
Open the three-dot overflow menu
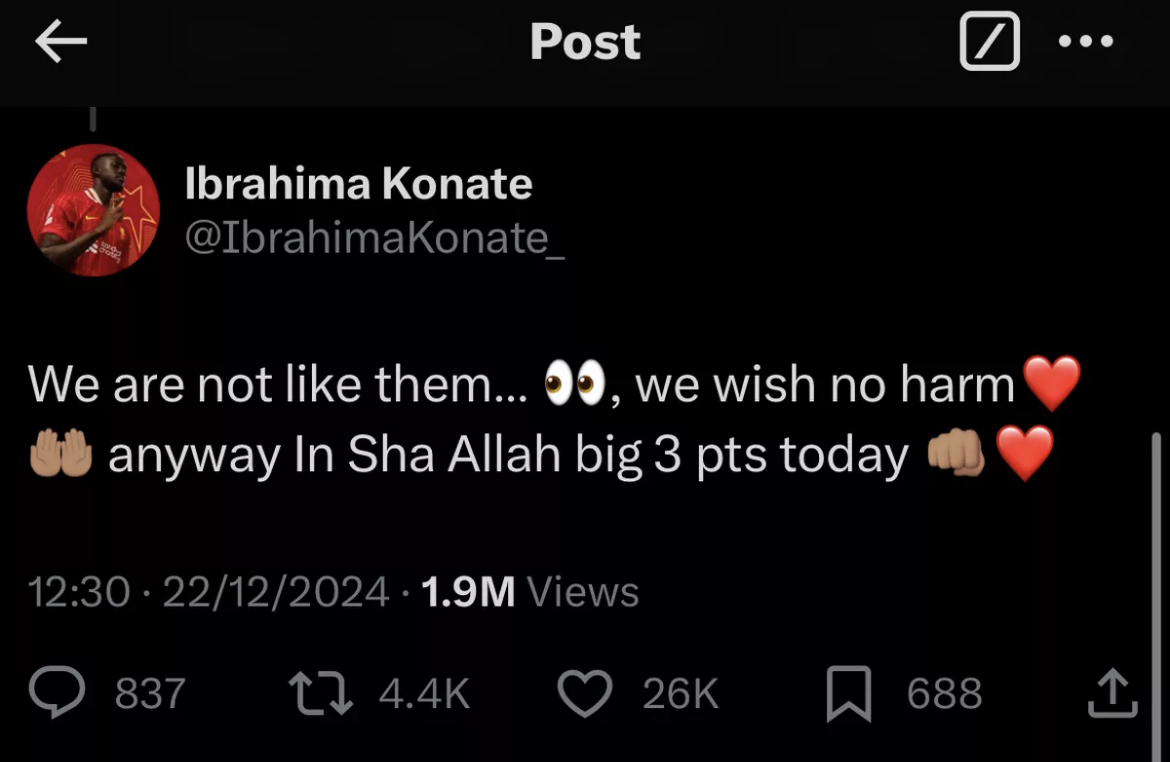[x=1086, y=42]
